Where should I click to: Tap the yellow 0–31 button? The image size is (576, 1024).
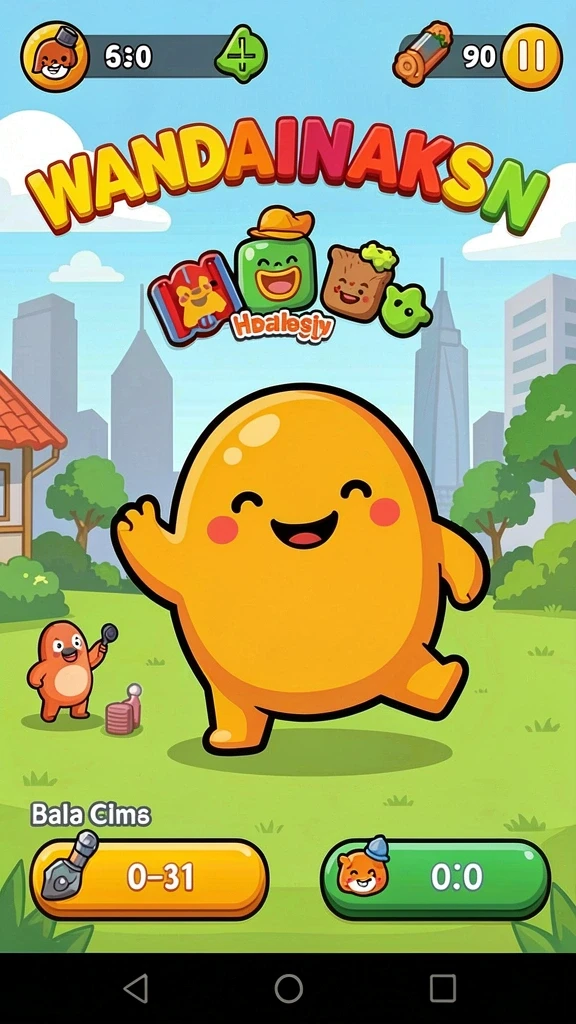[x=150, y=878]
